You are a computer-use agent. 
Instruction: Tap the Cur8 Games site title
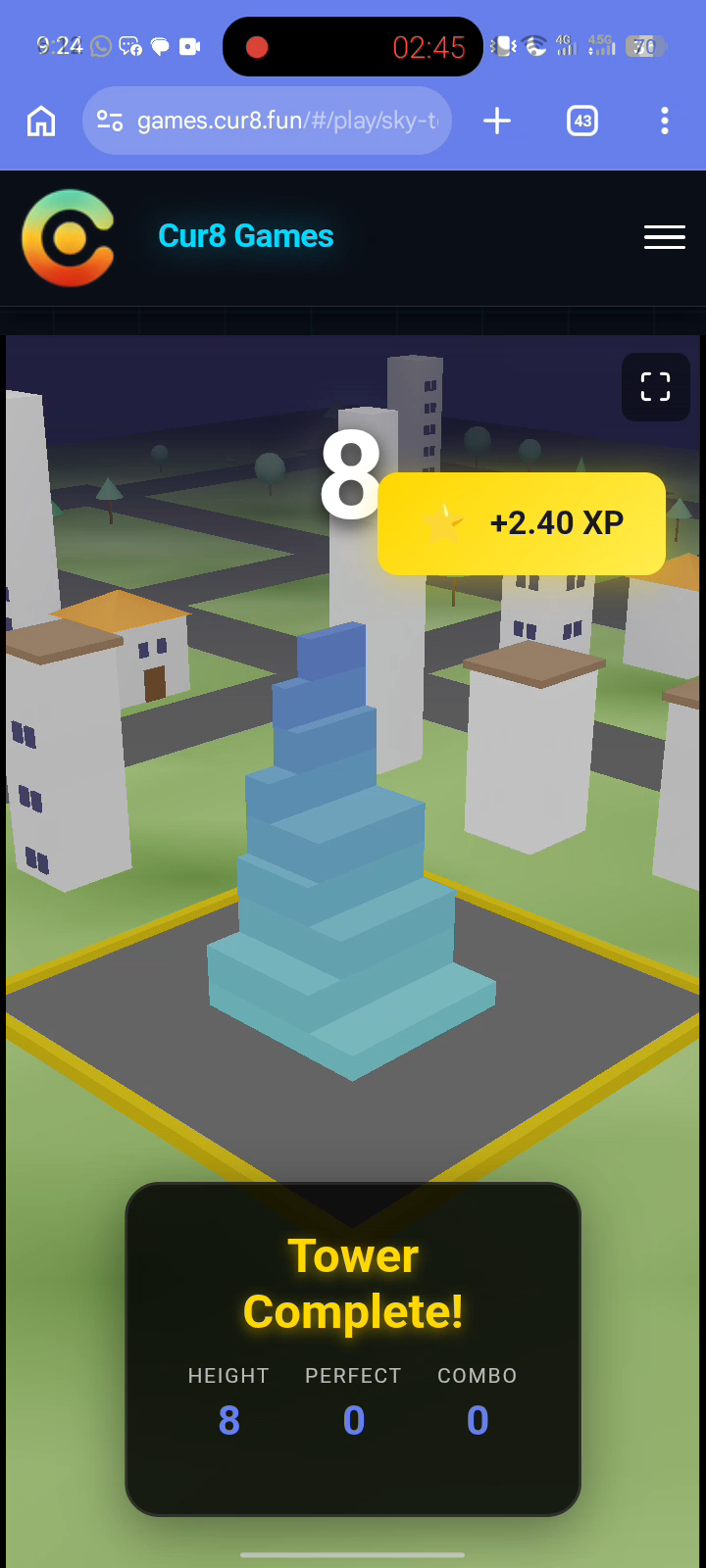coord(245,236)
